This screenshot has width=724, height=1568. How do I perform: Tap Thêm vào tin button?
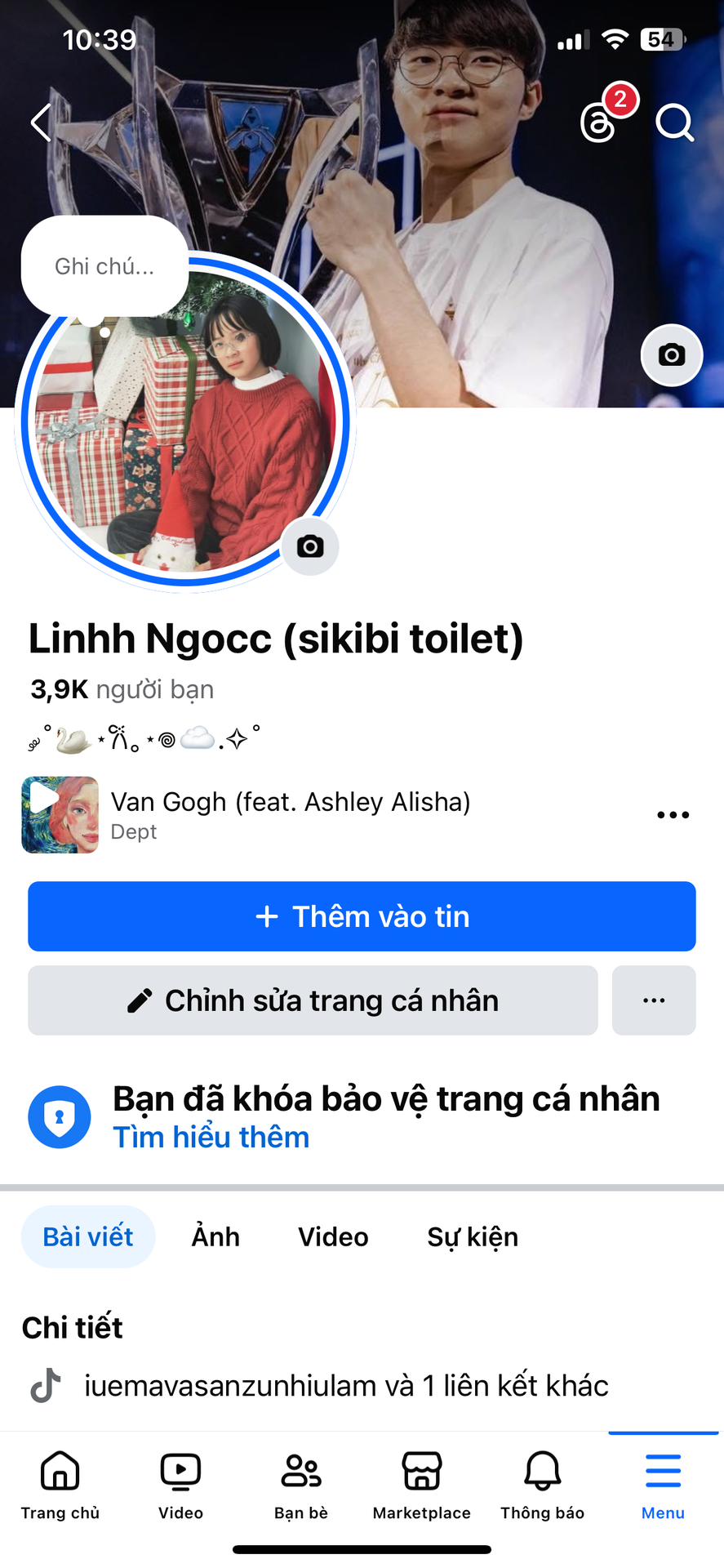(x=362, y=916)
